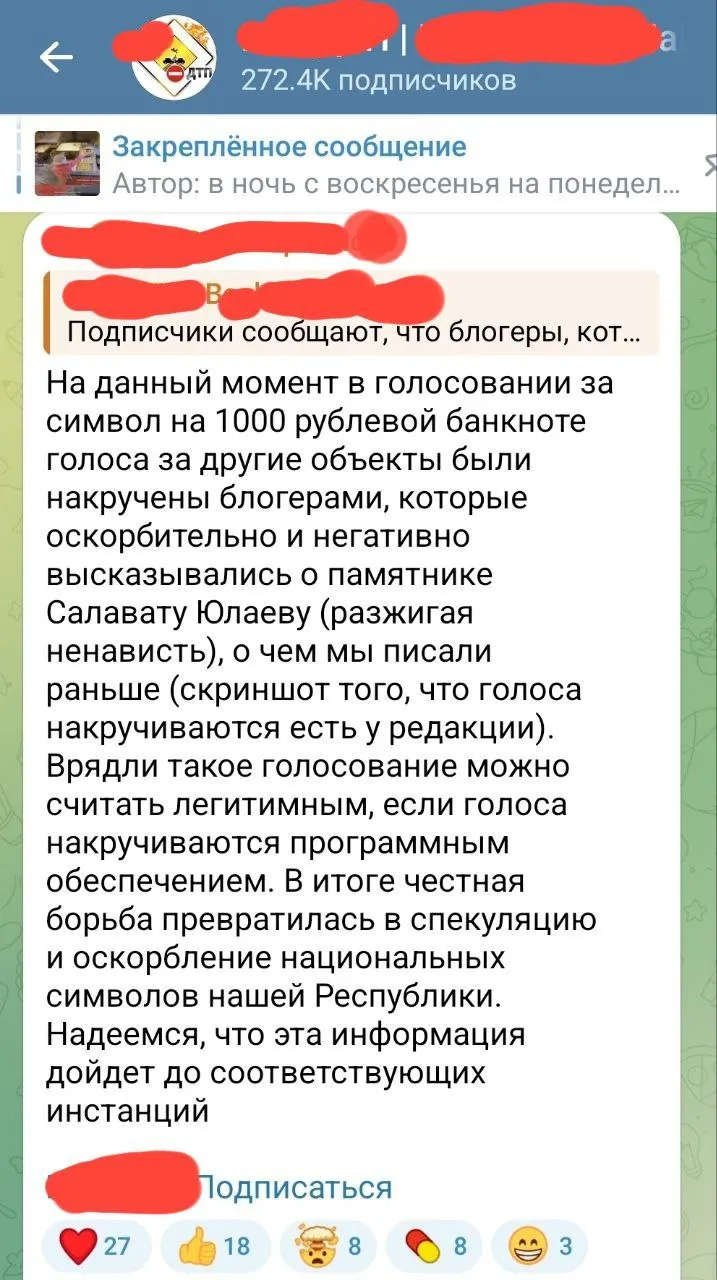Add a thumbs-up reaction (18)
Viewport: 717px width, 1280px height.
click(216, 1246)
